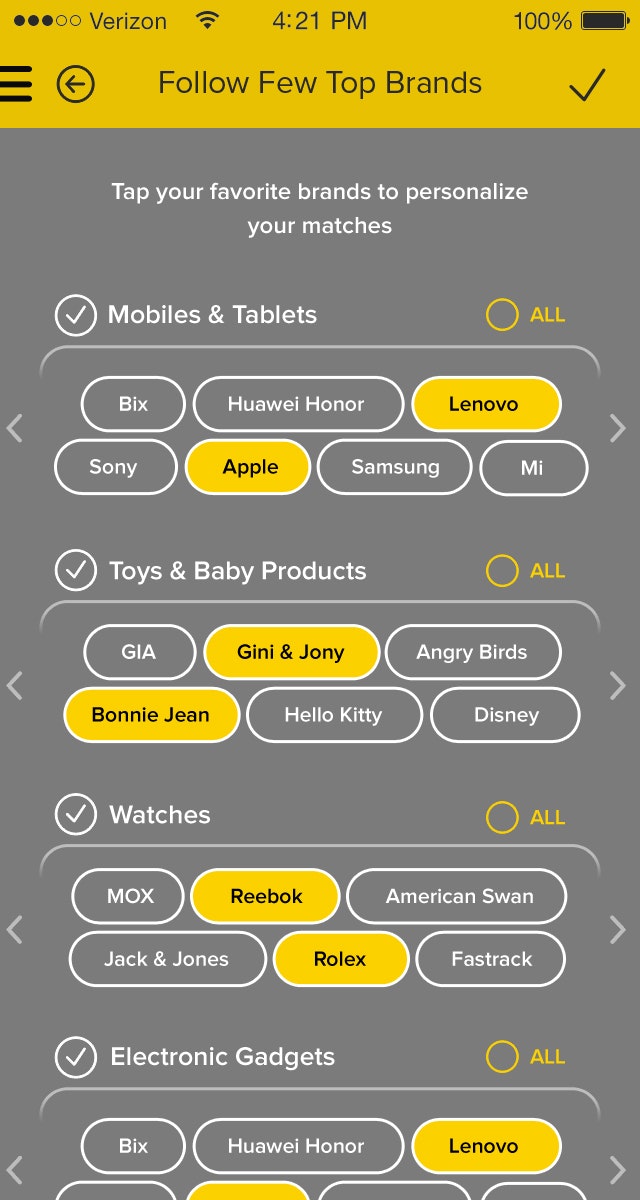Select ALL for Mobiles & Tablets
The image size is (640, 1200).
[526, 315]
